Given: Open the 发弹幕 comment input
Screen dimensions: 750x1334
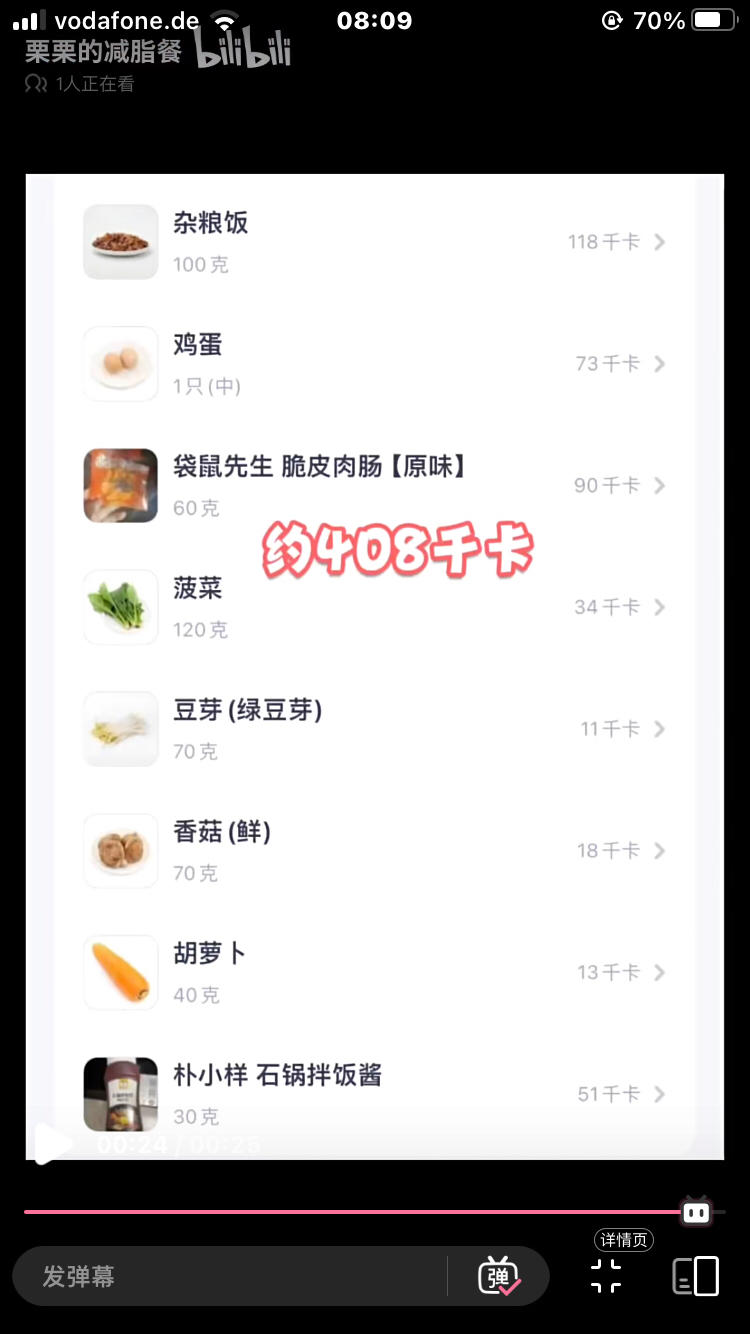Looking at the screenshot, I should point(230,1276).
